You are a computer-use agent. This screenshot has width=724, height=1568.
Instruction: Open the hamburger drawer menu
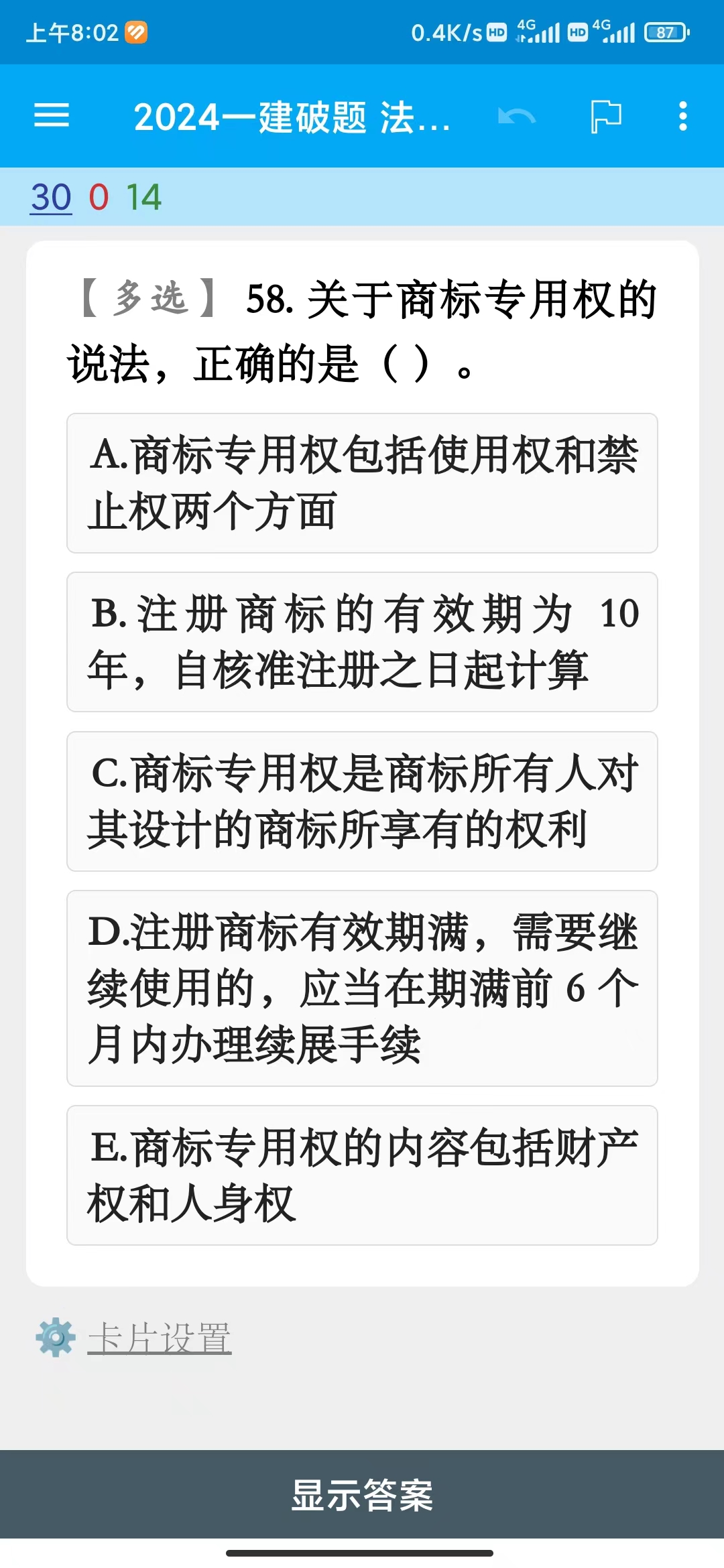(x=52, y=116)
